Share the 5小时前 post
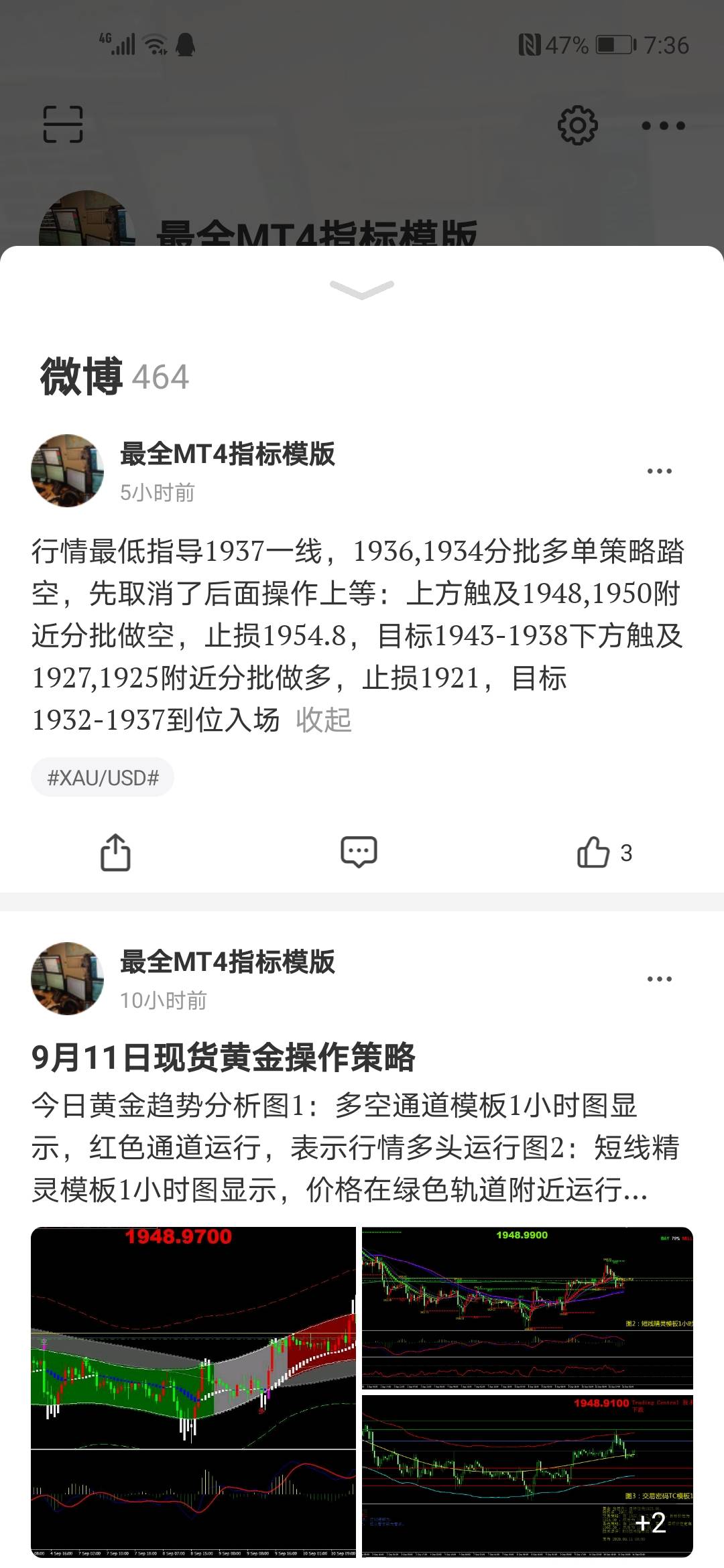 [x=115, y=852]
